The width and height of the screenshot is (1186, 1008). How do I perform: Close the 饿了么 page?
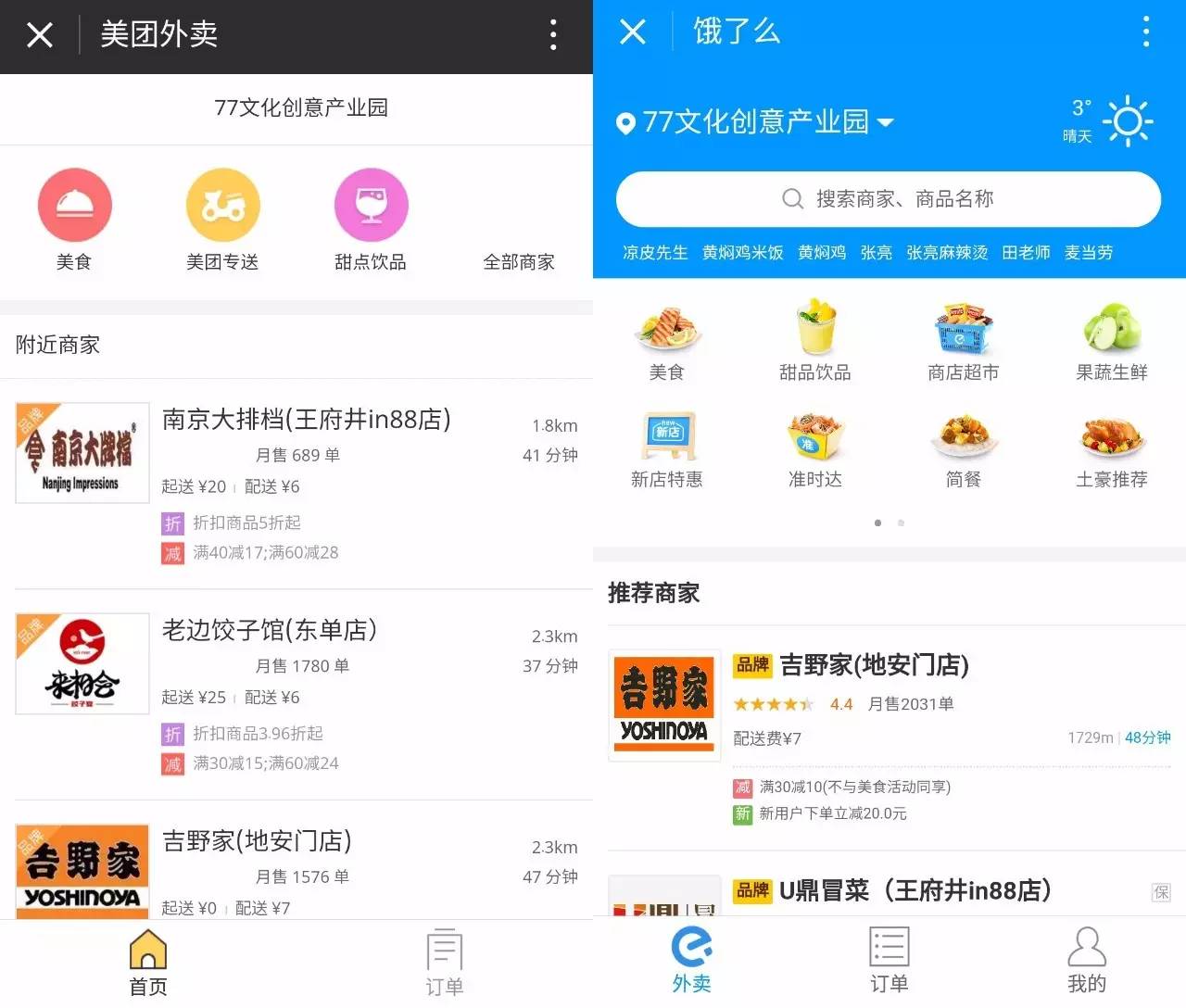633,32
